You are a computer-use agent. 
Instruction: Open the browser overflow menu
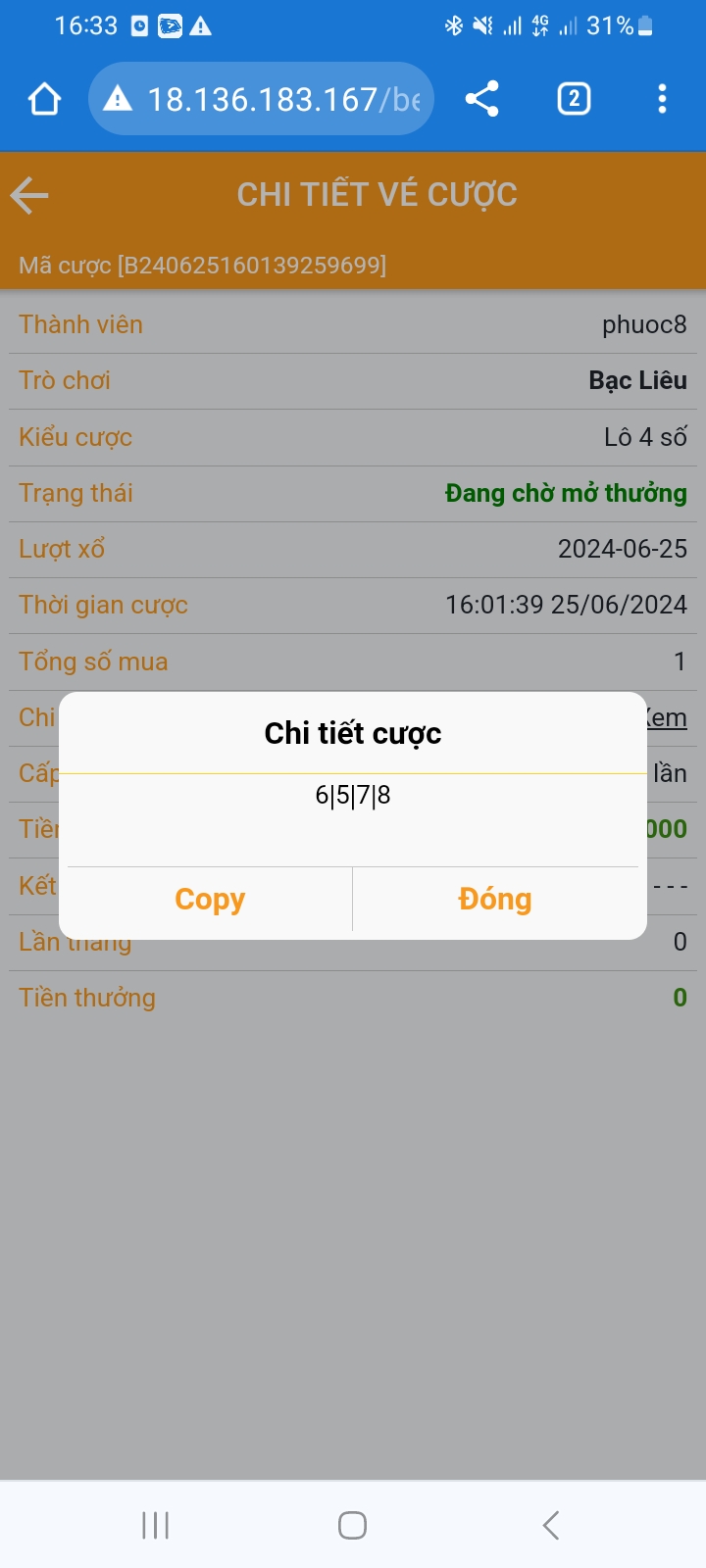[x=662, y=99]
